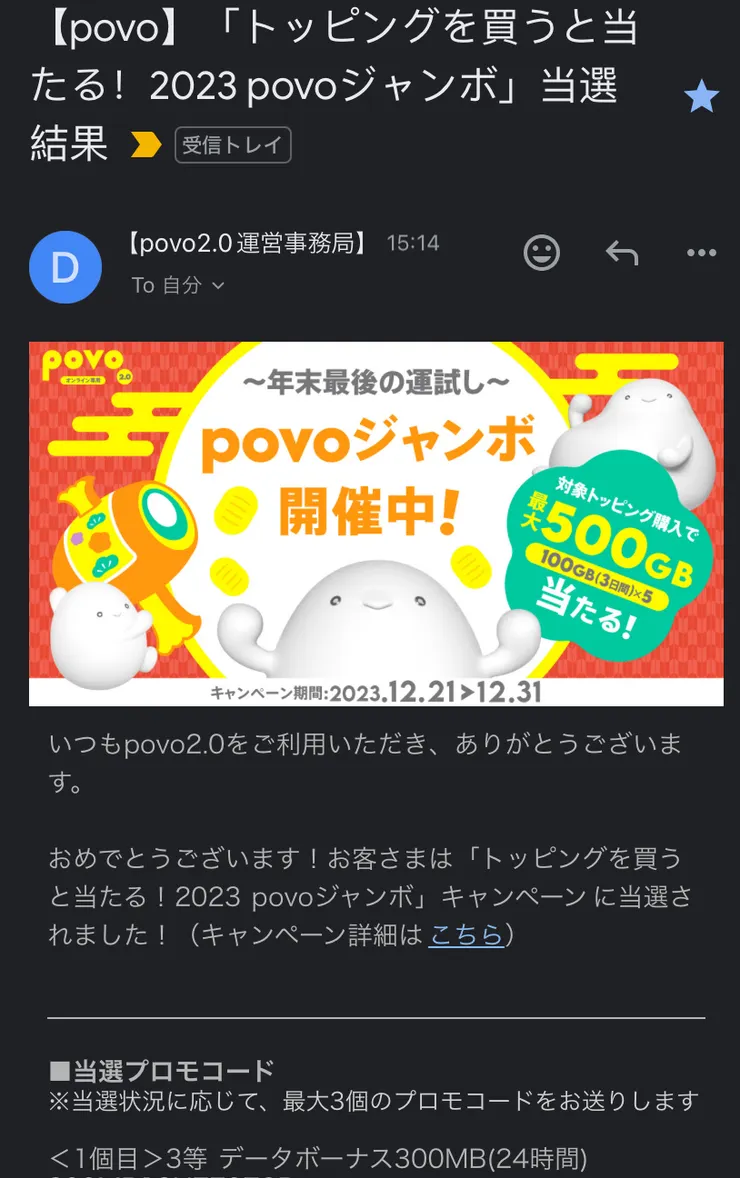The width and height of the screenshot is (740, 1178).
Task: Click the red povoジャンボ campaign banner
Action: 370,522
